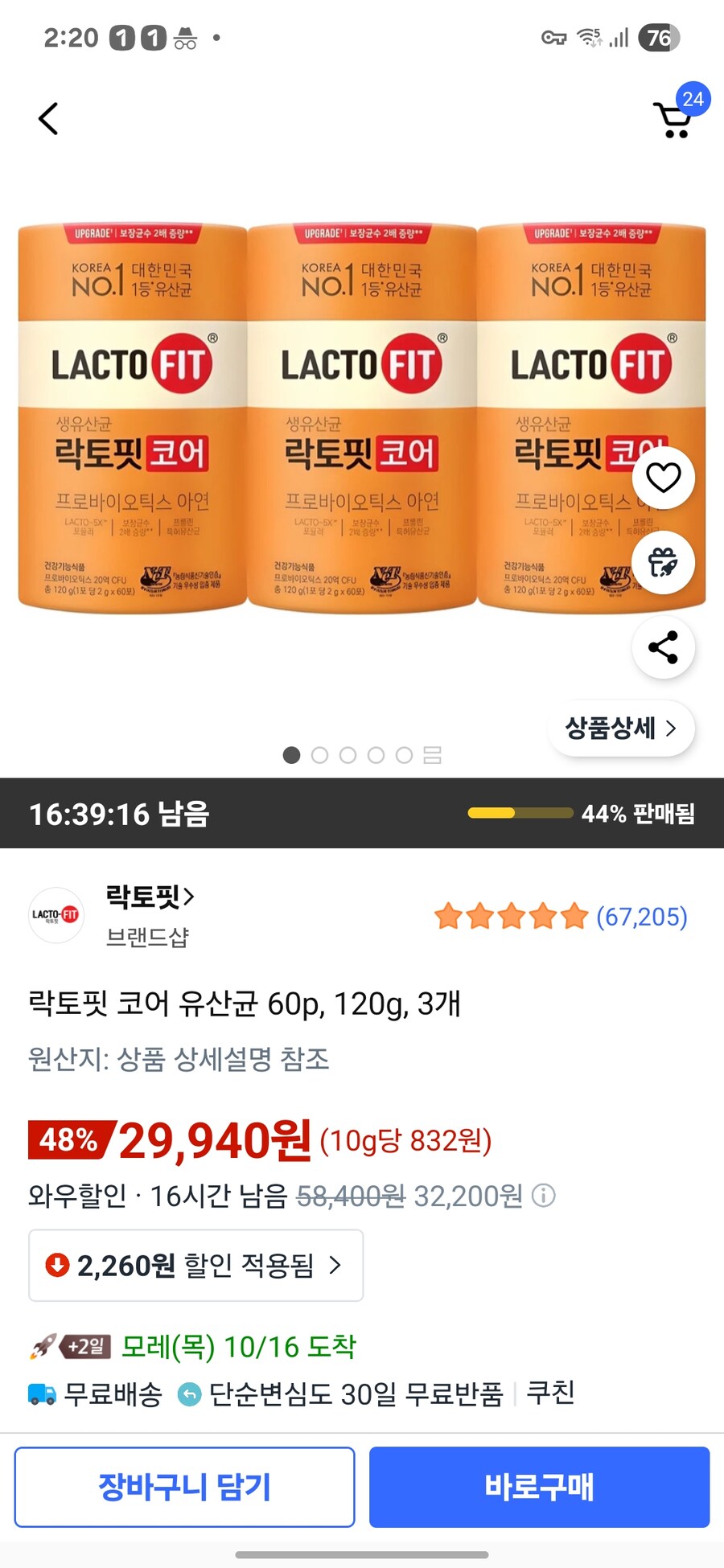Open the shopping cart with 24 items

pyautogui.click(x=674, y=120)
